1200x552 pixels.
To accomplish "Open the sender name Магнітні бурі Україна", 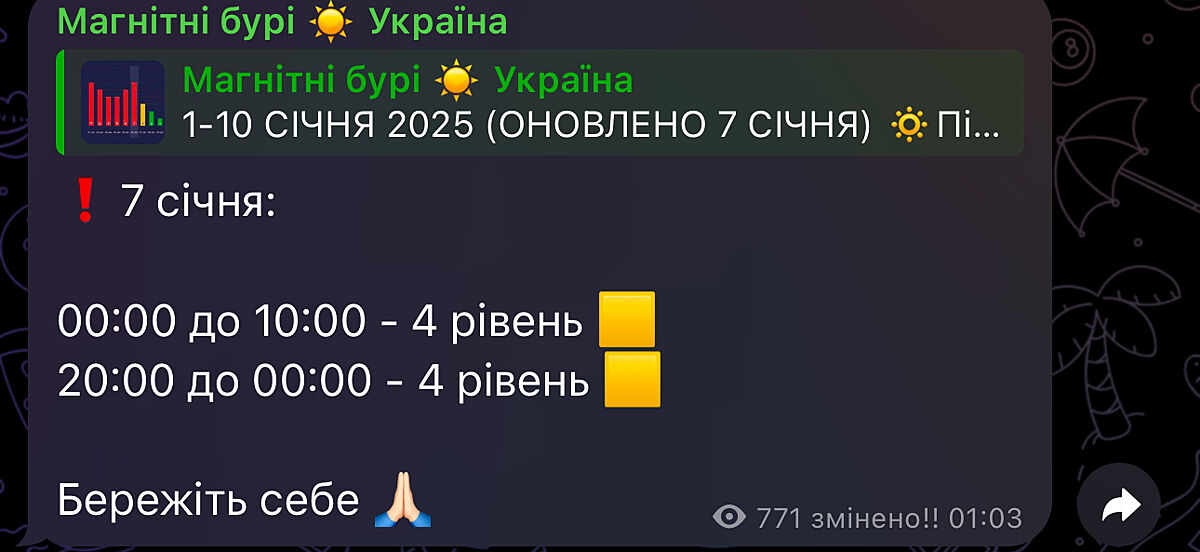I will click(282, 21).
